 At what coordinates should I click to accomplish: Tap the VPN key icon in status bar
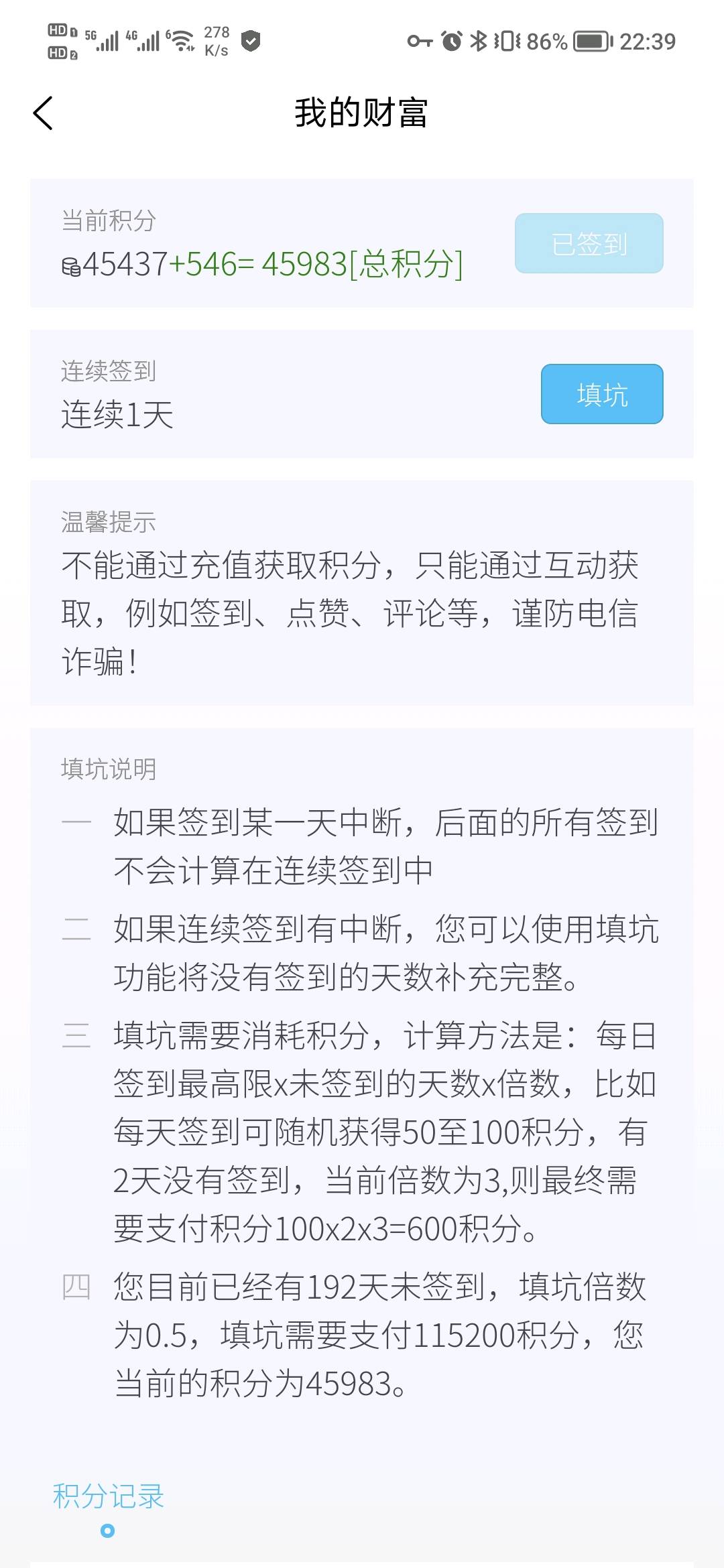(419, 42)
